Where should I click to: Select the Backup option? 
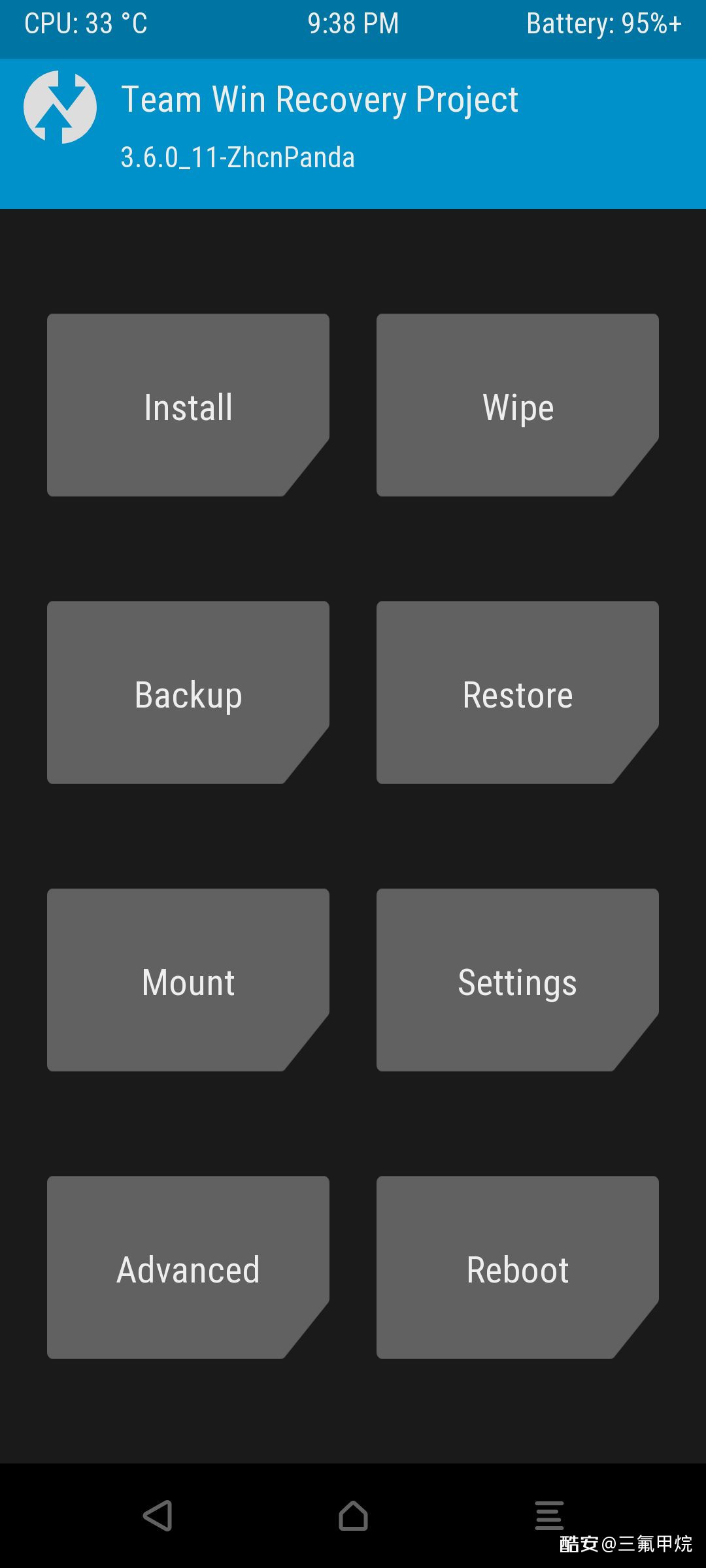[x=188, y=693]
